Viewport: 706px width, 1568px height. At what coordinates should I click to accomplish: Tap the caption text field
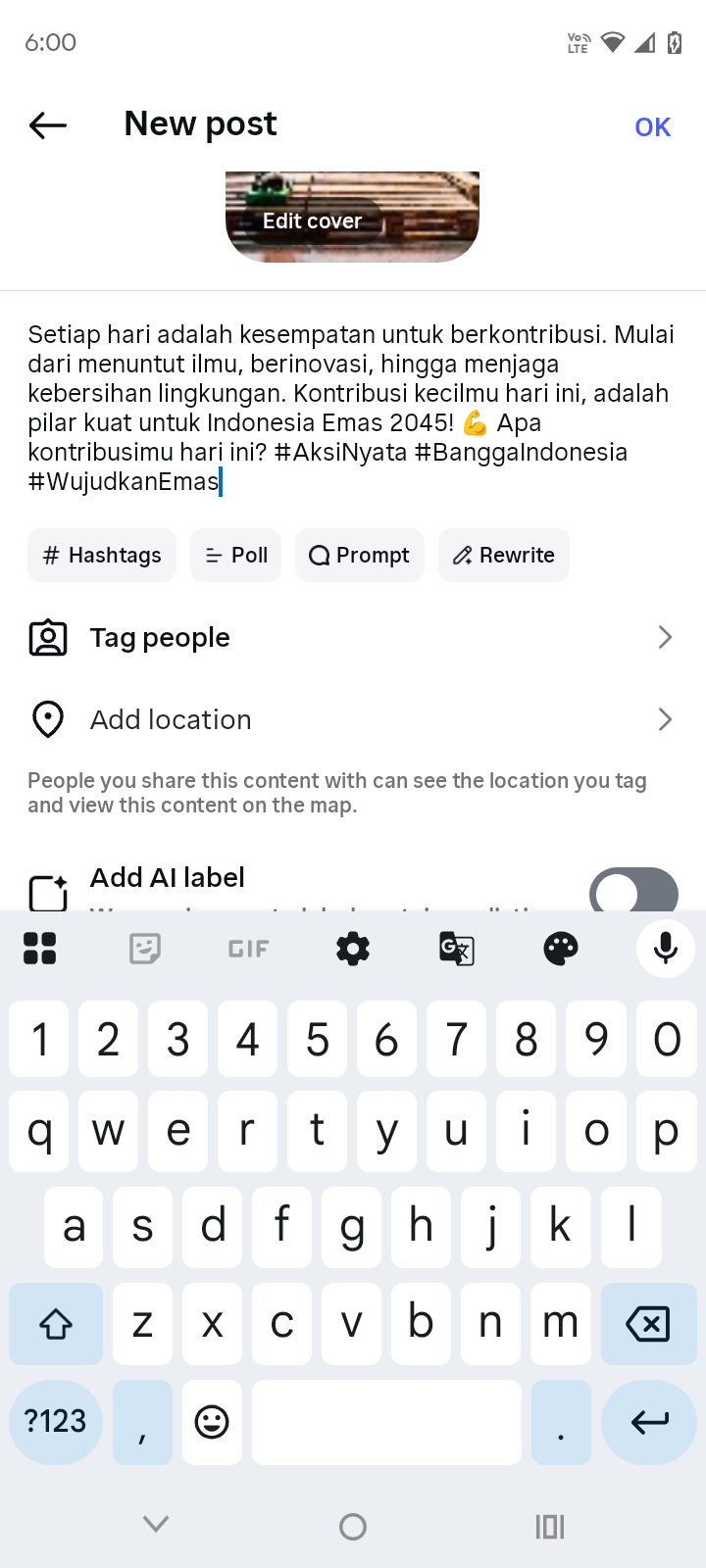[x=351, y=407]
